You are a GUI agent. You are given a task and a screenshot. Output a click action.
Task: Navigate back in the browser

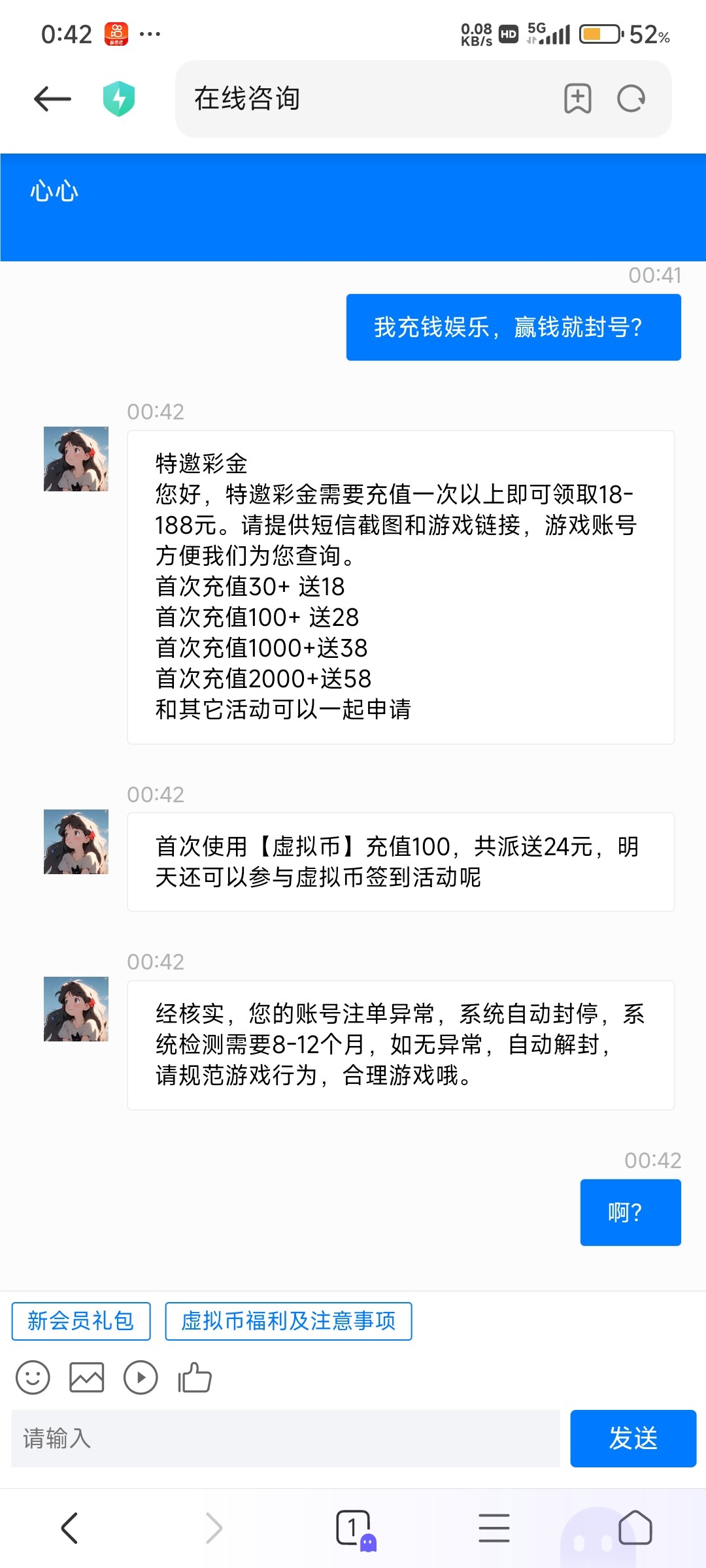[70, 1528]
